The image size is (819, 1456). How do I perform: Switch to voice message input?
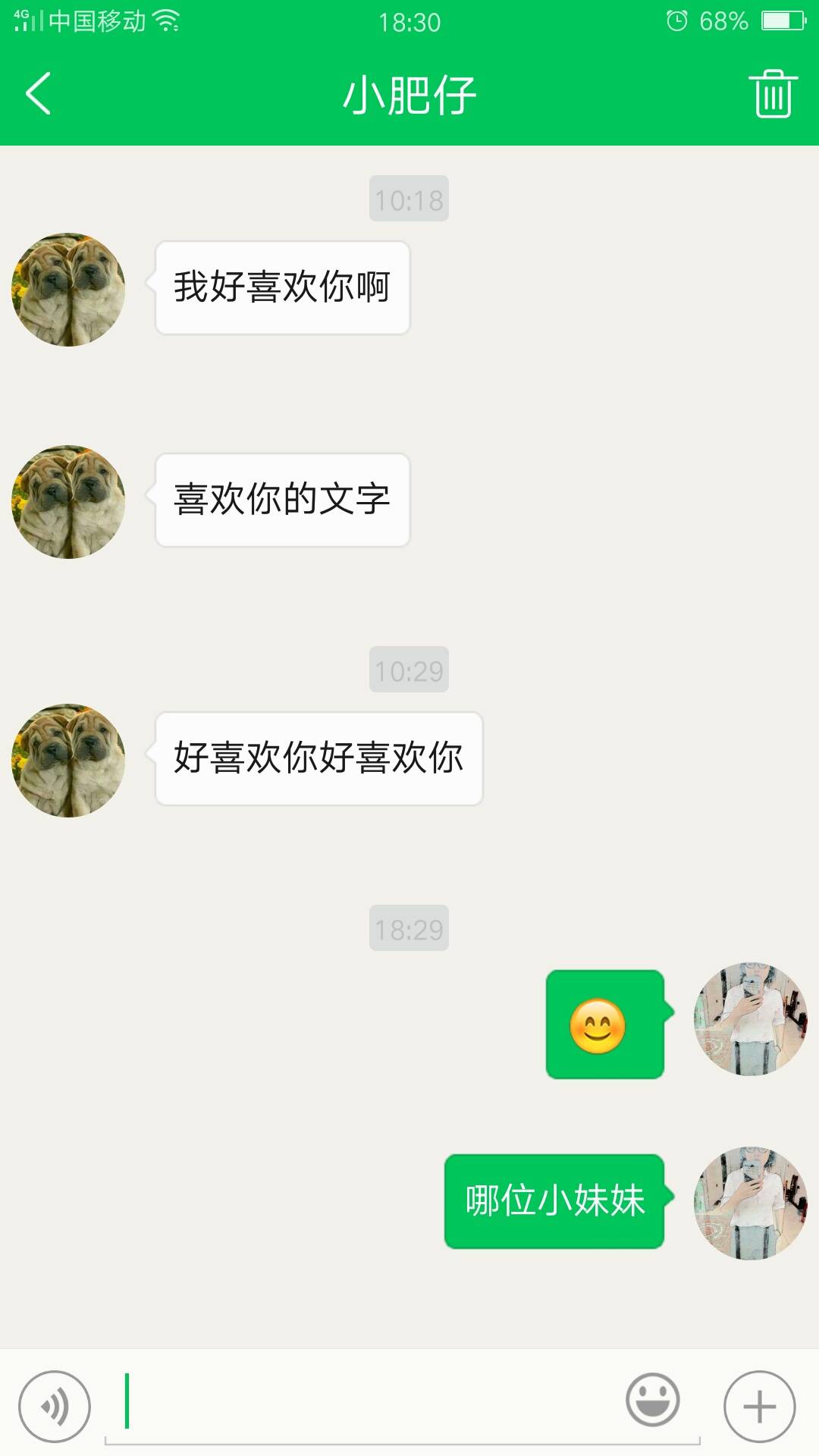55,1406
